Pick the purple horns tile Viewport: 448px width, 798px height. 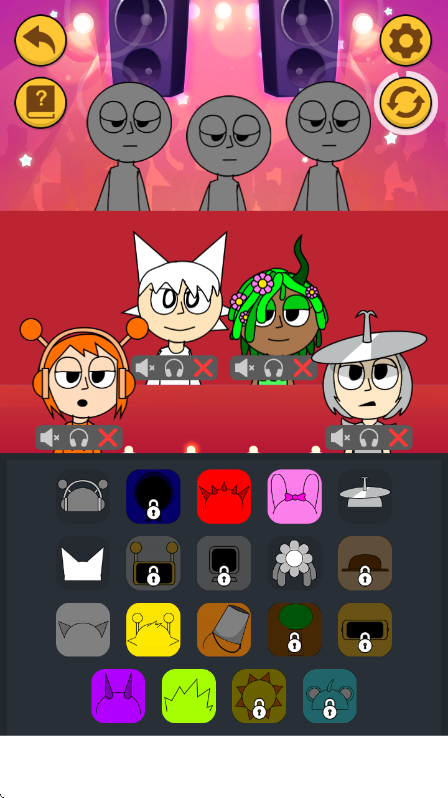(118, 696)
